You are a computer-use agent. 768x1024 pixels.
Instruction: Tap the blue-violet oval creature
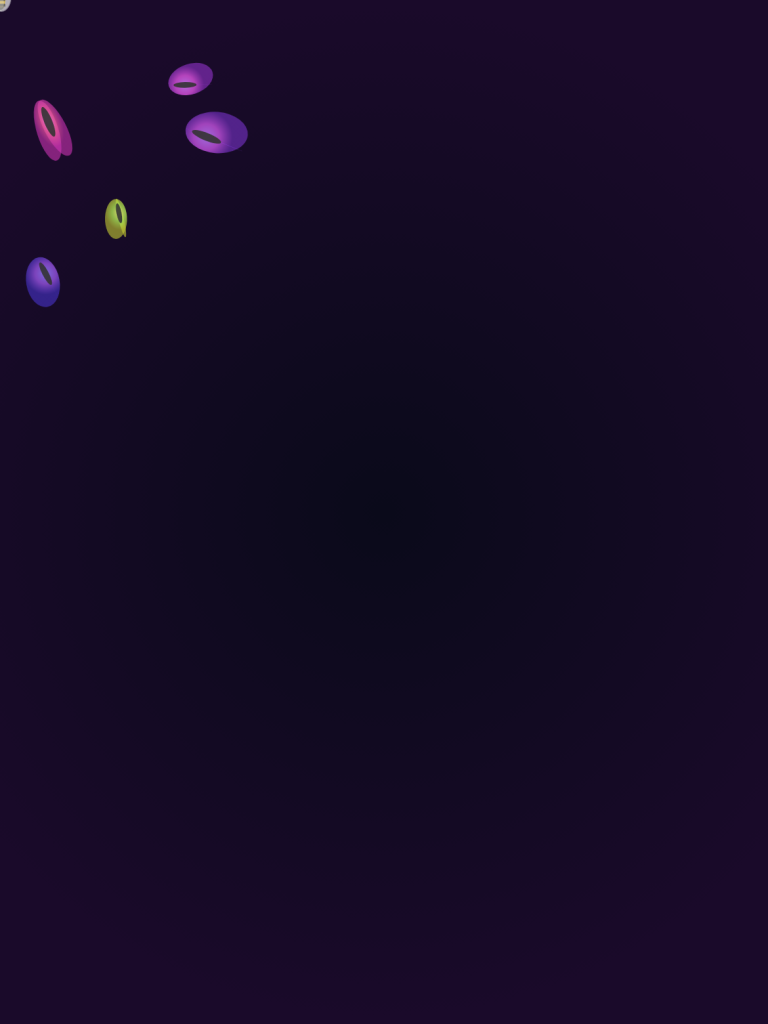point(43,282)
